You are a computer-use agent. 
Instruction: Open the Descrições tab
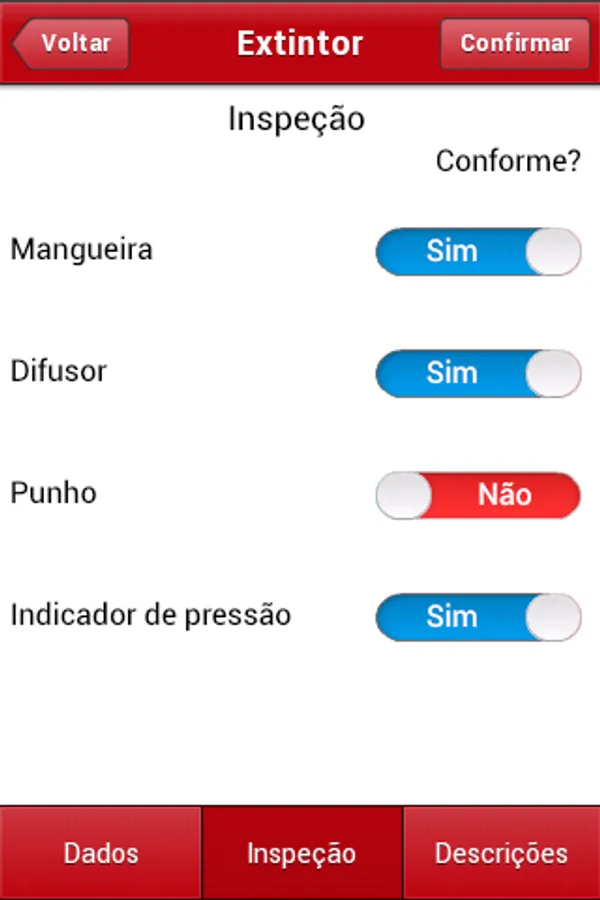501,853
